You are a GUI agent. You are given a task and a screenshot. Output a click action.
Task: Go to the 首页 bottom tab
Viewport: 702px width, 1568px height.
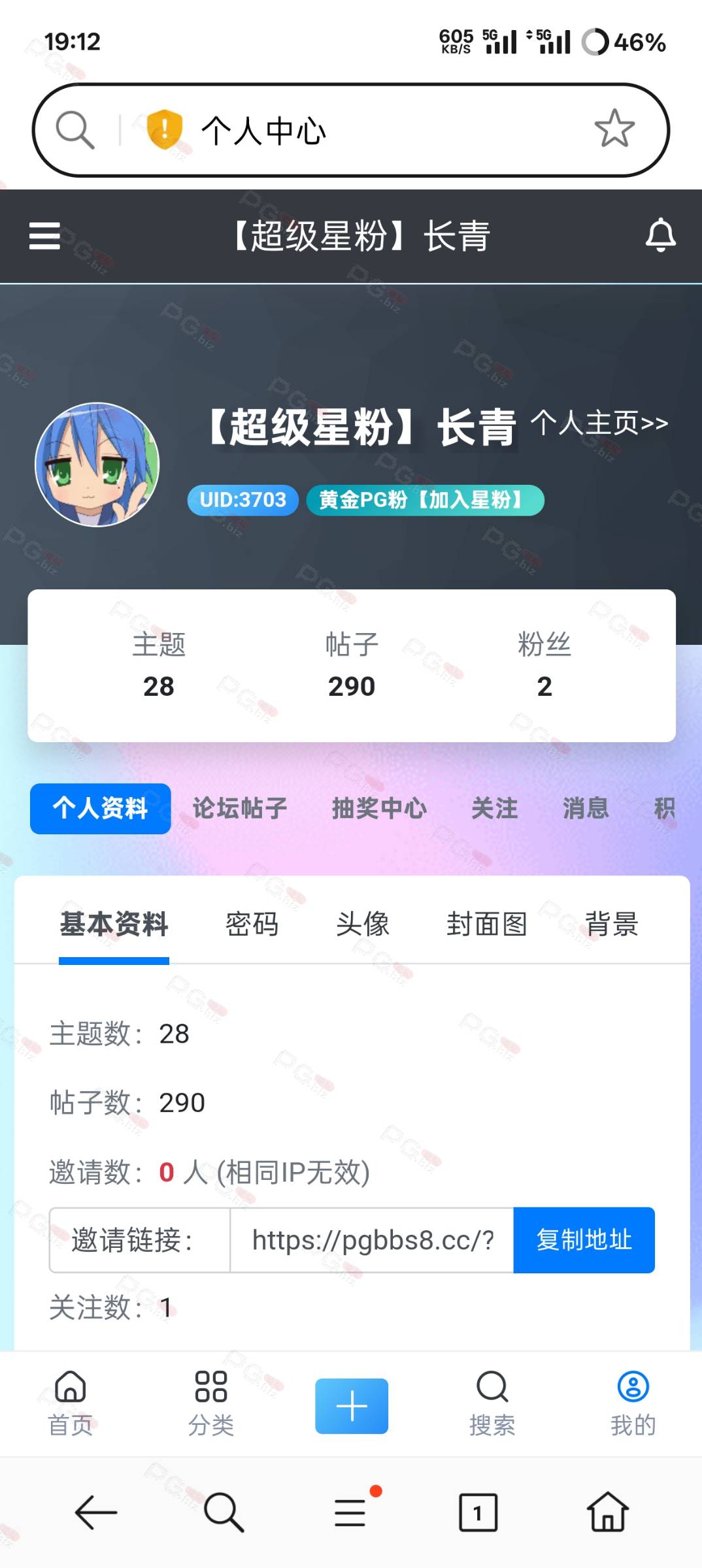[71, 1403]
